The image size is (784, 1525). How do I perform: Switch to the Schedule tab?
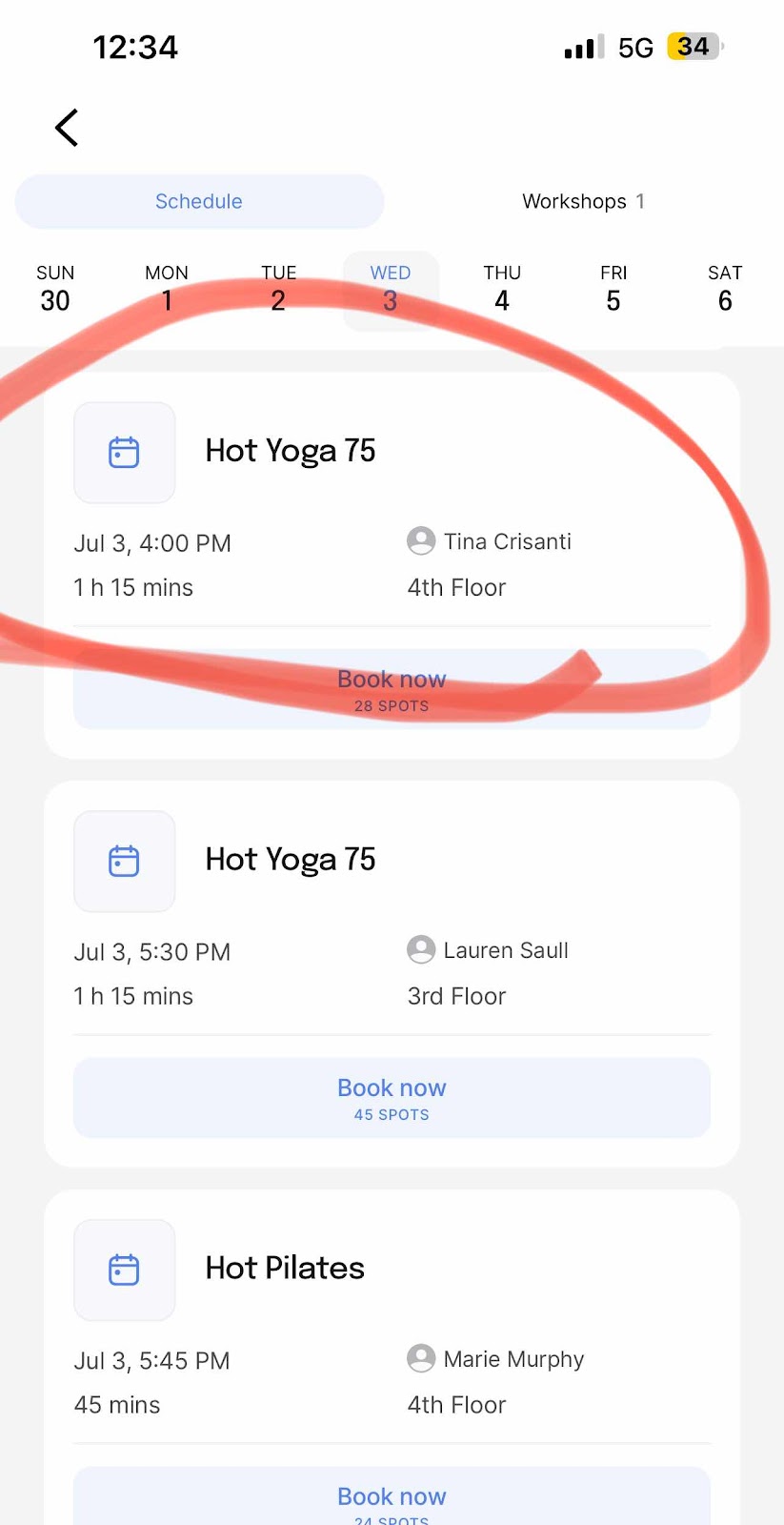point(199,201)
